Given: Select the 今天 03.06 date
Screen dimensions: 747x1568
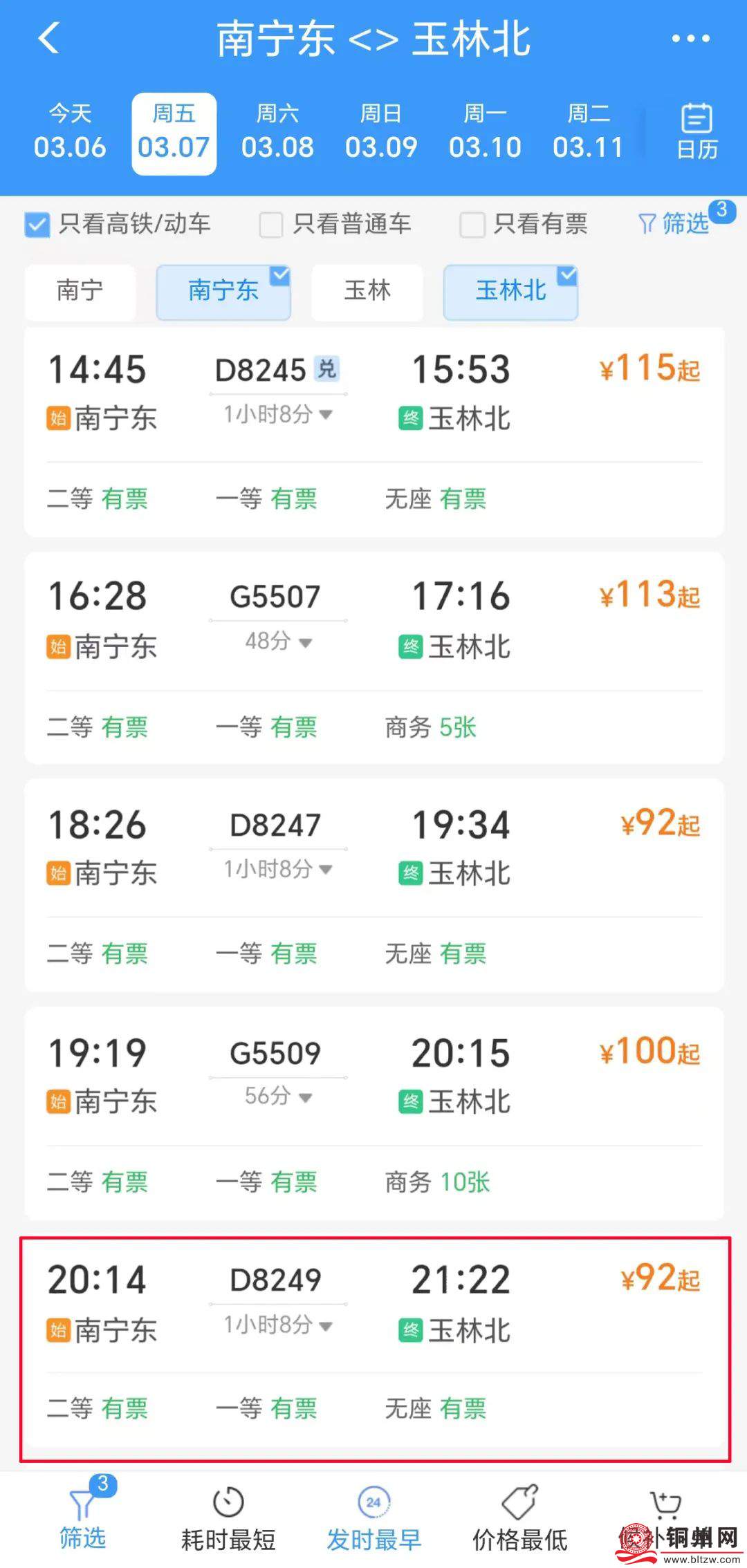Looking at the screenshot, I should [x=70, y=132].
